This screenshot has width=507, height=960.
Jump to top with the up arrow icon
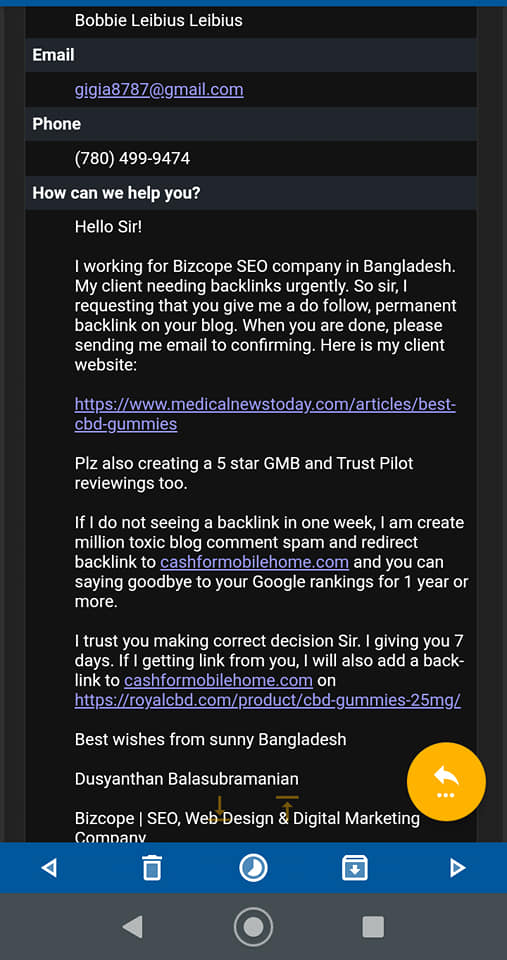tap(287, 809)
